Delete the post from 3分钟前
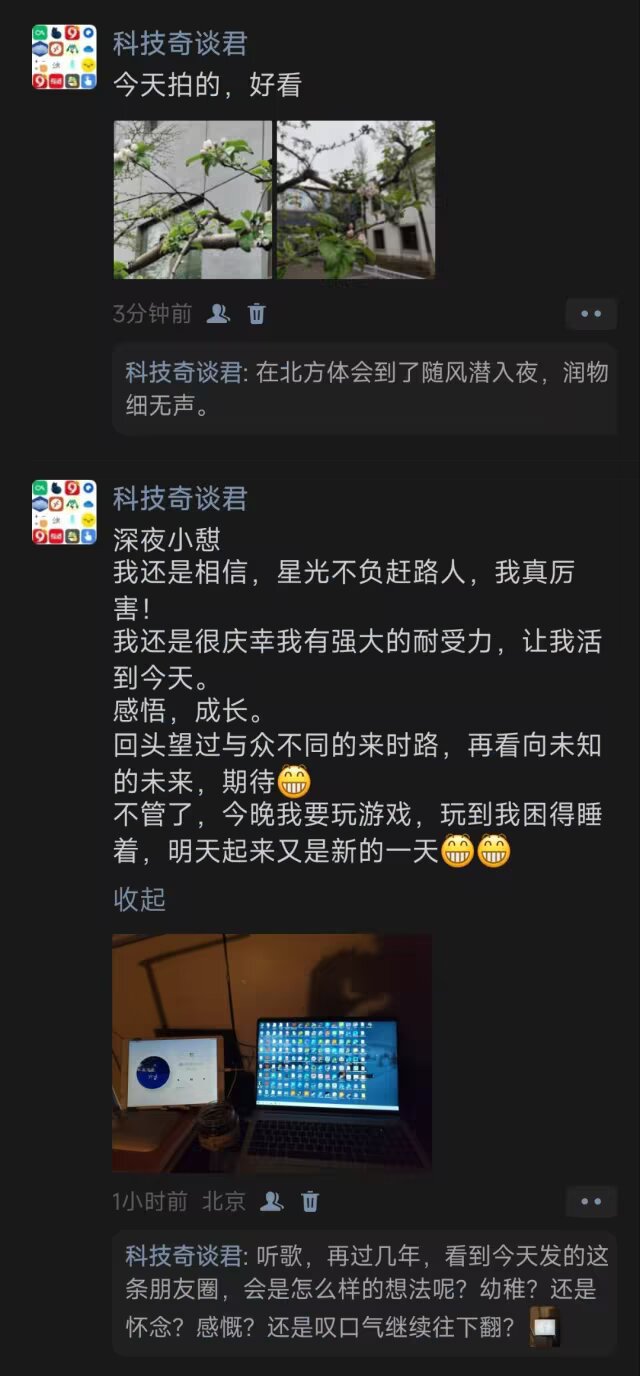Screen dimensions: 640x1376 [x=257, y=314]
